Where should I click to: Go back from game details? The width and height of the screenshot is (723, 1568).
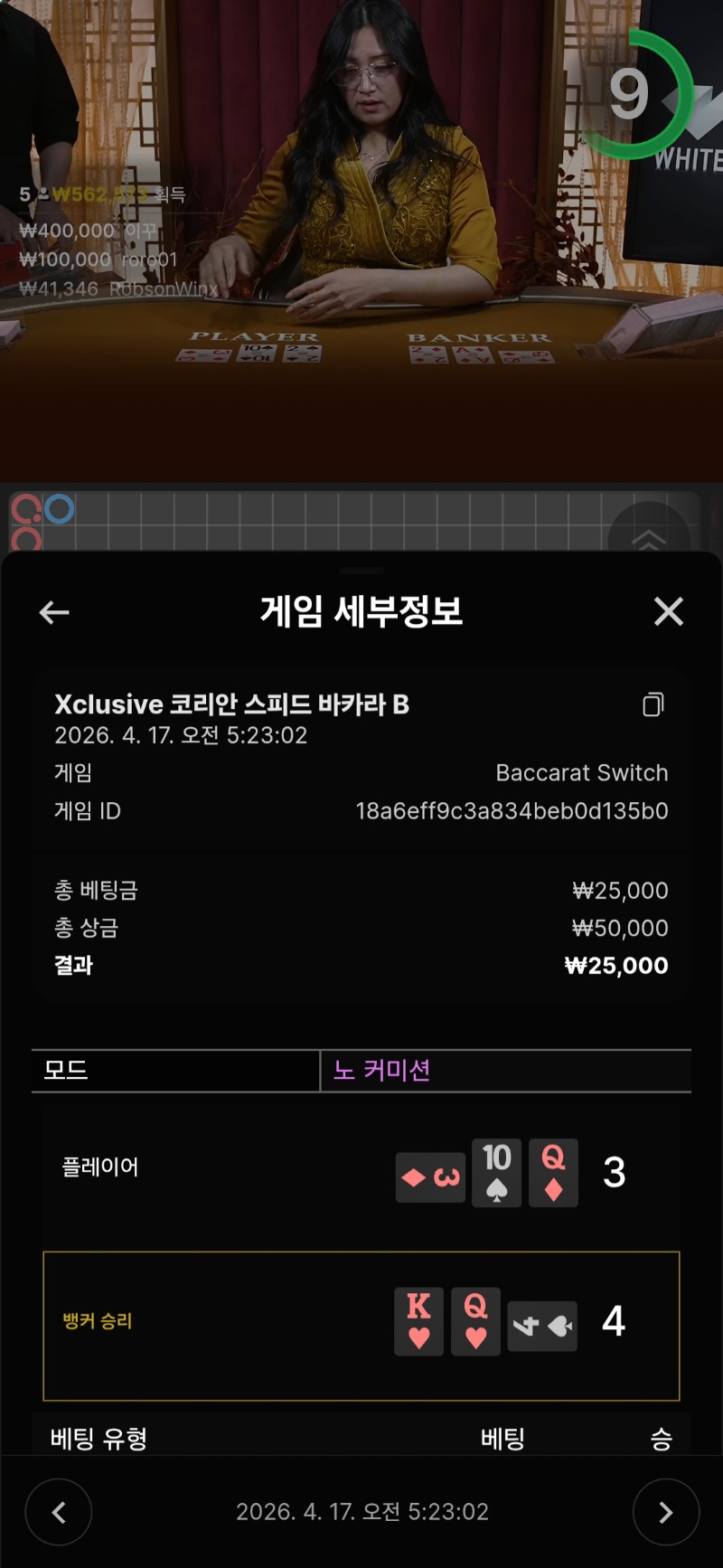click(54, 612)
